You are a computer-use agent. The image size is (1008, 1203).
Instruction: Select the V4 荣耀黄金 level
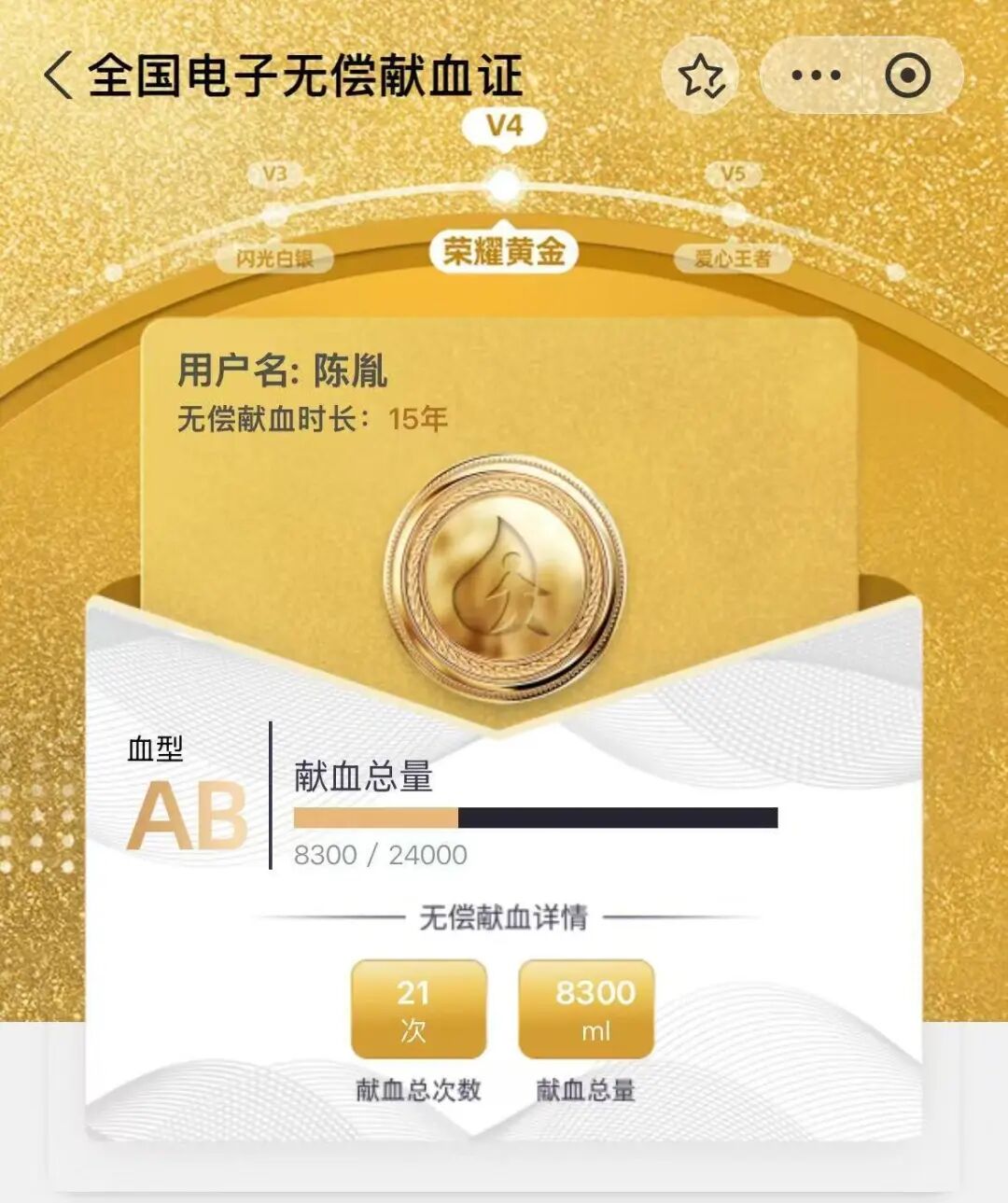click(x=504, y=188)
